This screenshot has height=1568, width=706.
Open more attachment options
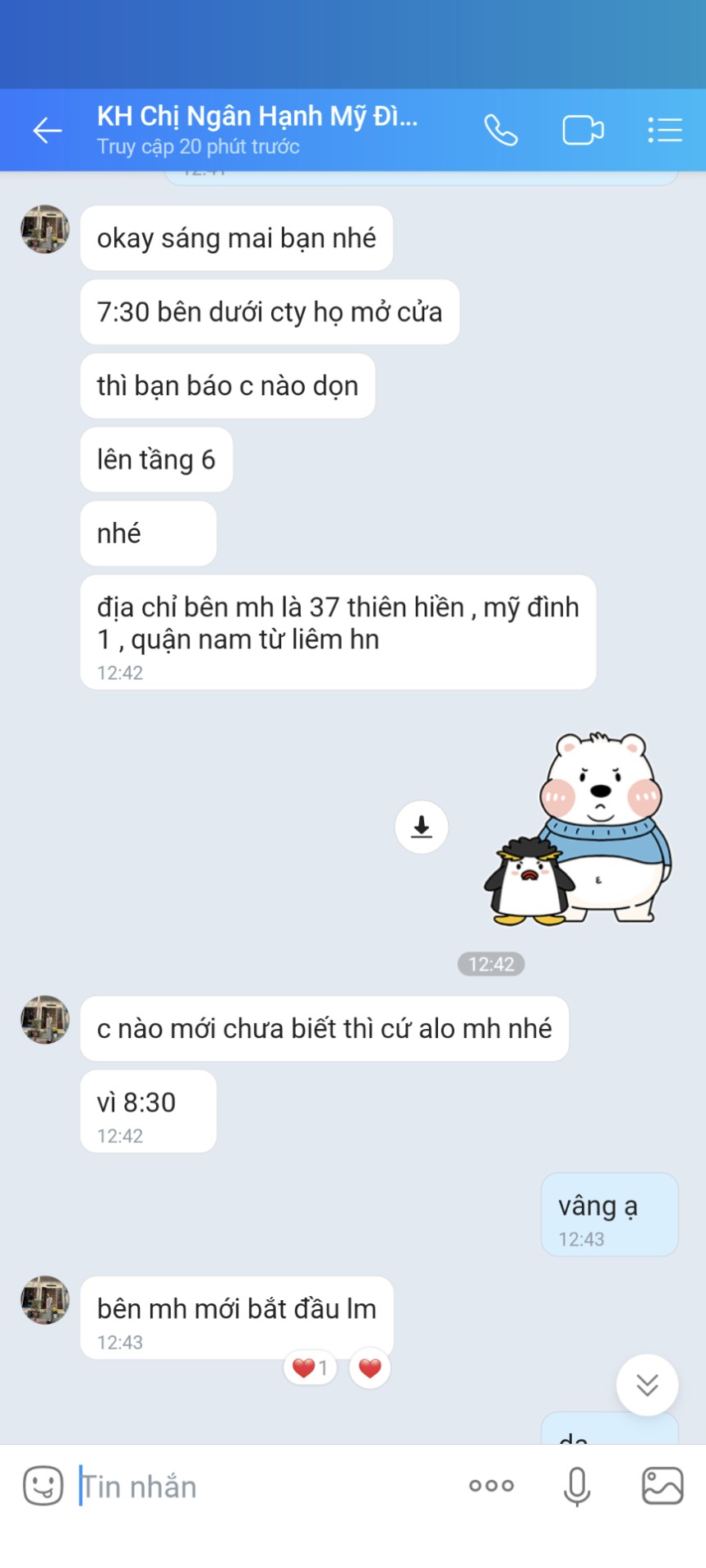click(491, 1486)
